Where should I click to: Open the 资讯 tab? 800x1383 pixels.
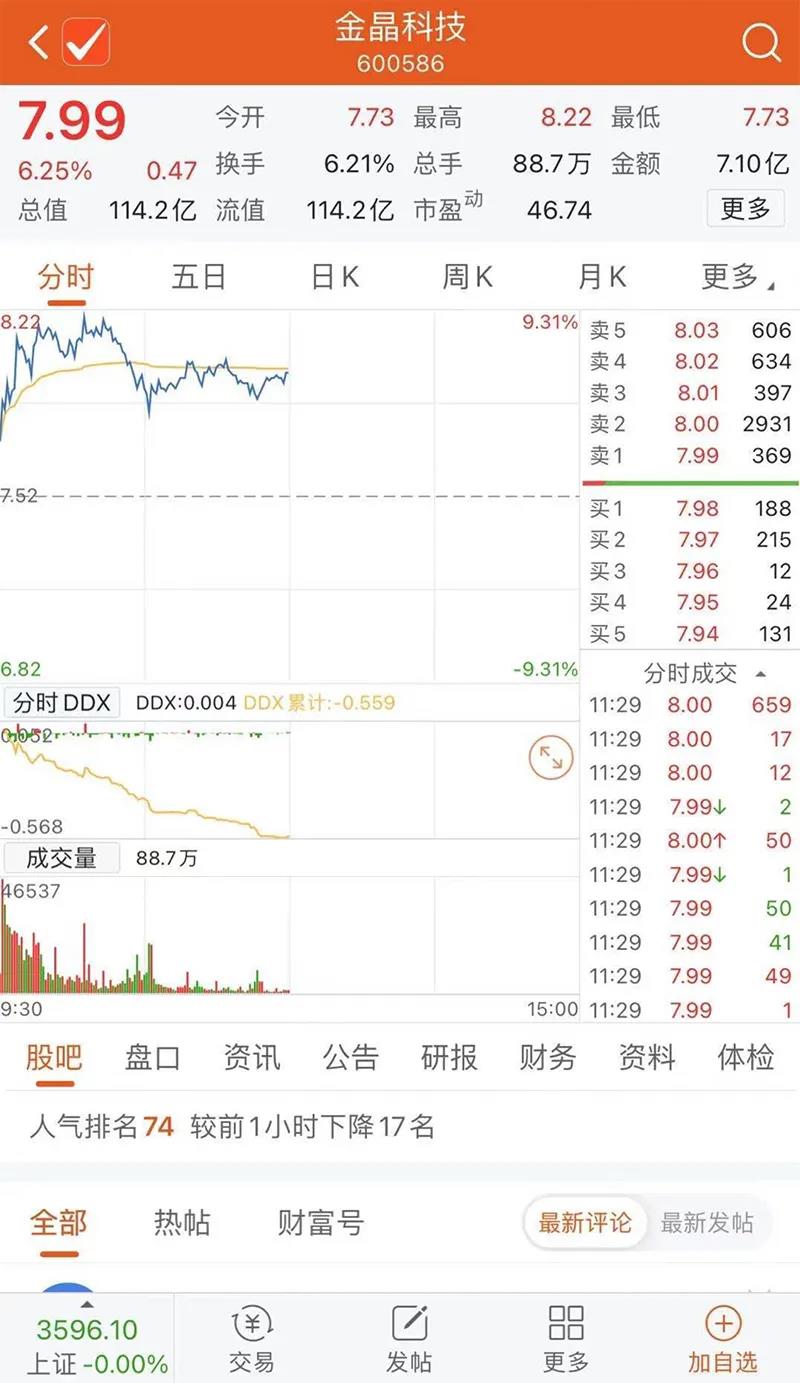click(x=251, y=1057)
